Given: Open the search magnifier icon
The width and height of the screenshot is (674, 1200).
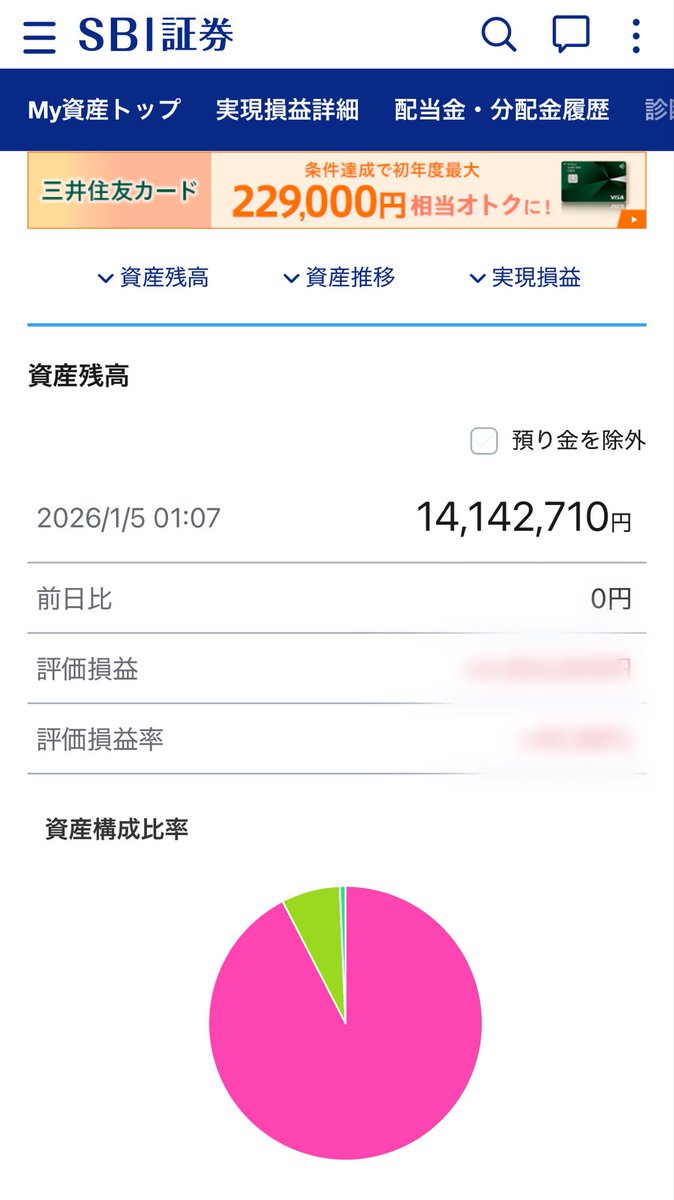Looking at the screenshot, I should pos(499,35).
